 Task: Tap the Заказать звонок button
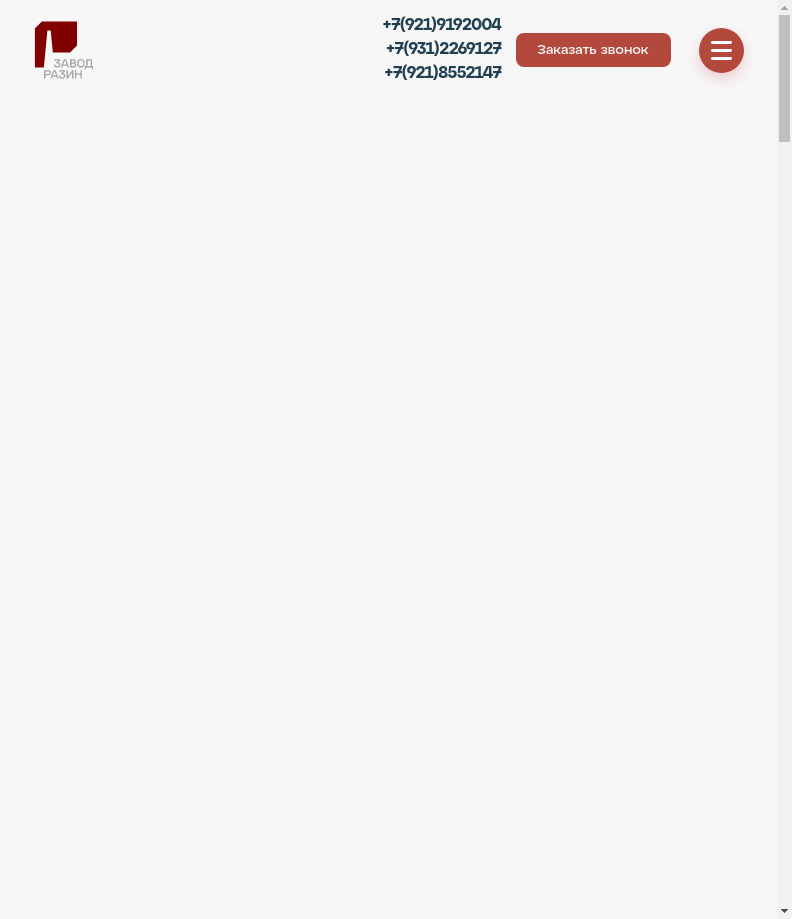(x=593, y=50)
